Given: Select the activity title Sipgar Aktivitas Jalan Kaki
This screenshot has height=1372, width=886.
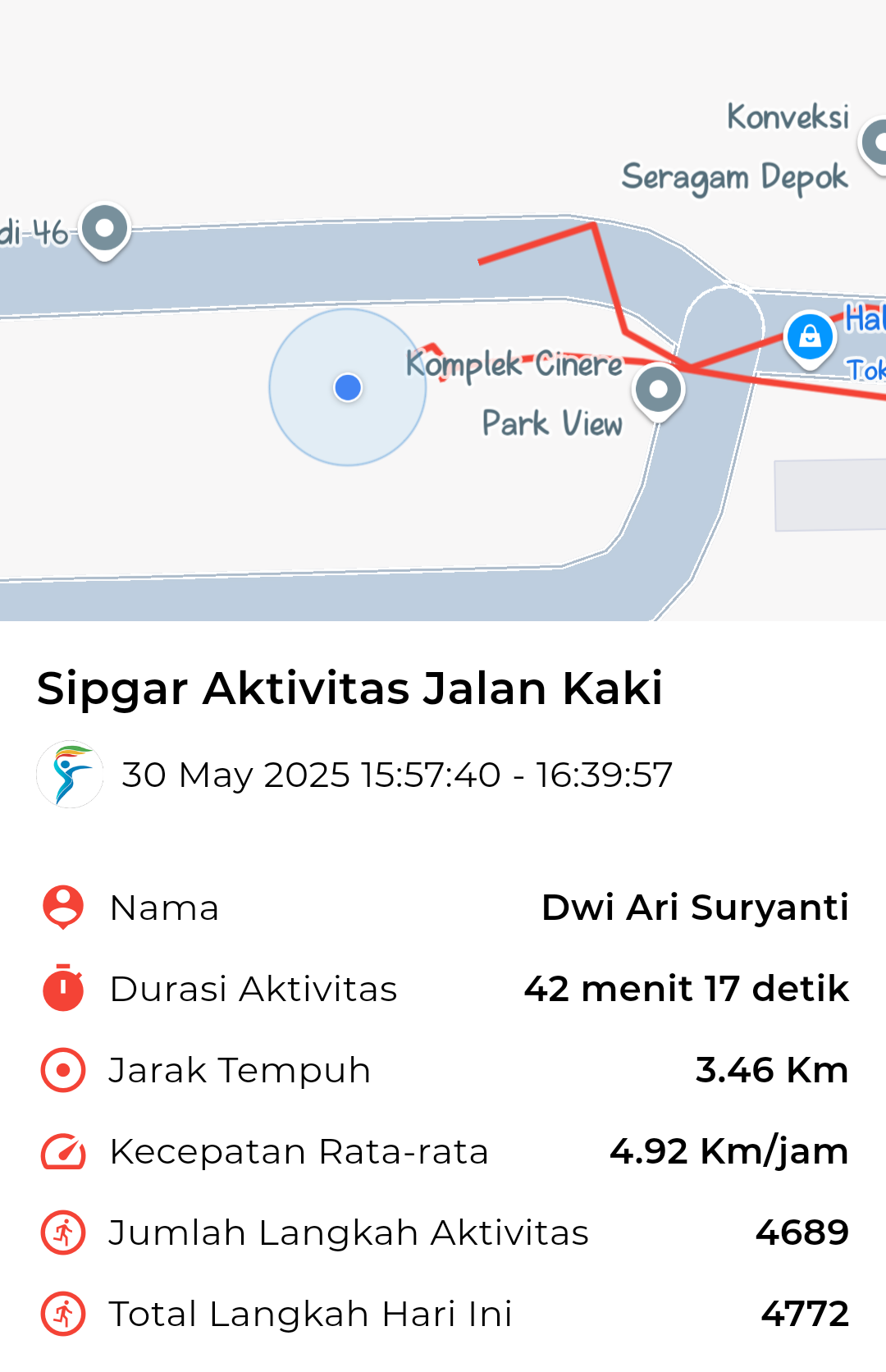Looking at the screenshot, I should 352,689.
